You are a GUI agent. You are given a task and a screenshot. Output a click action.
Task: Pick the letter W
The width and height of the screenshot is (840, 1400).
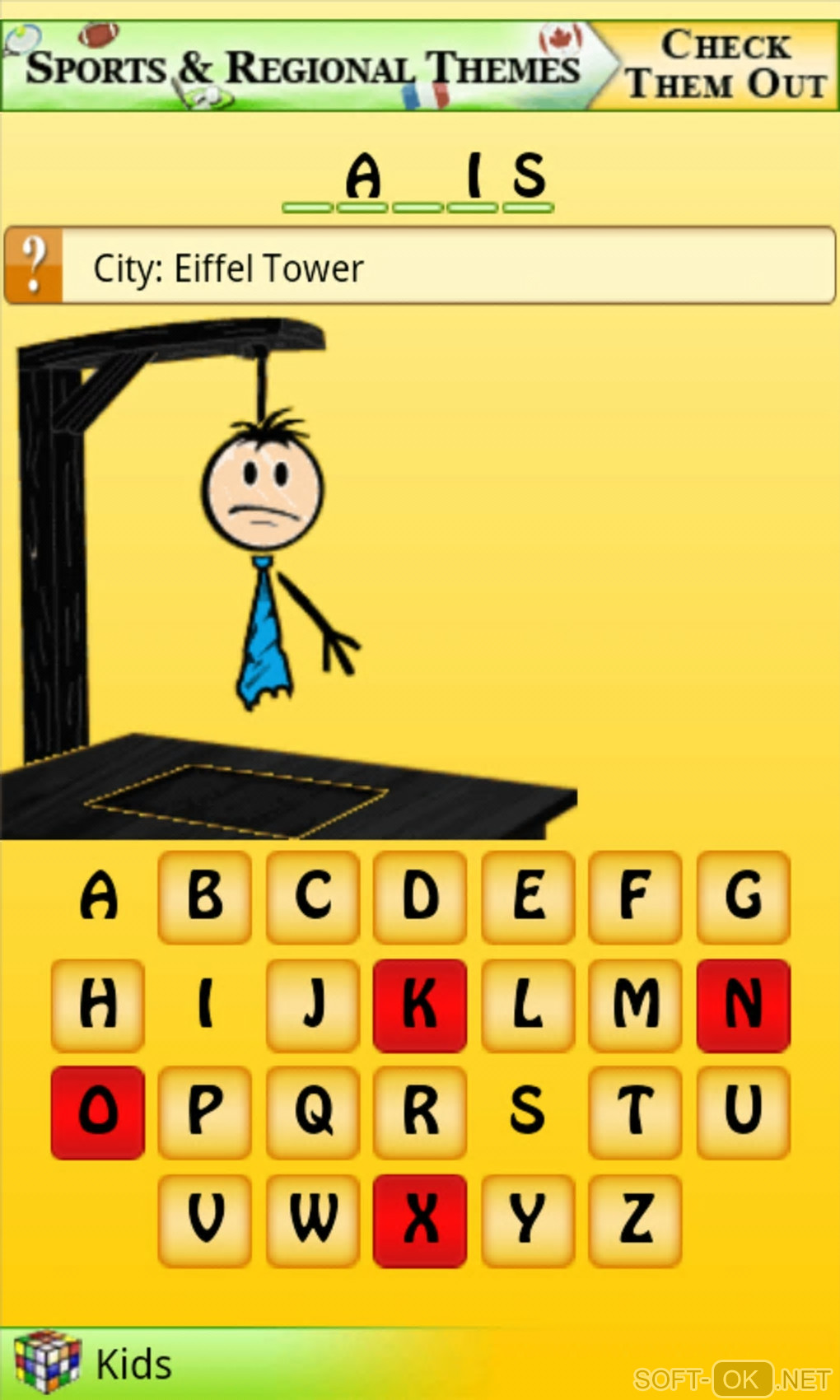click(312, 1220)
